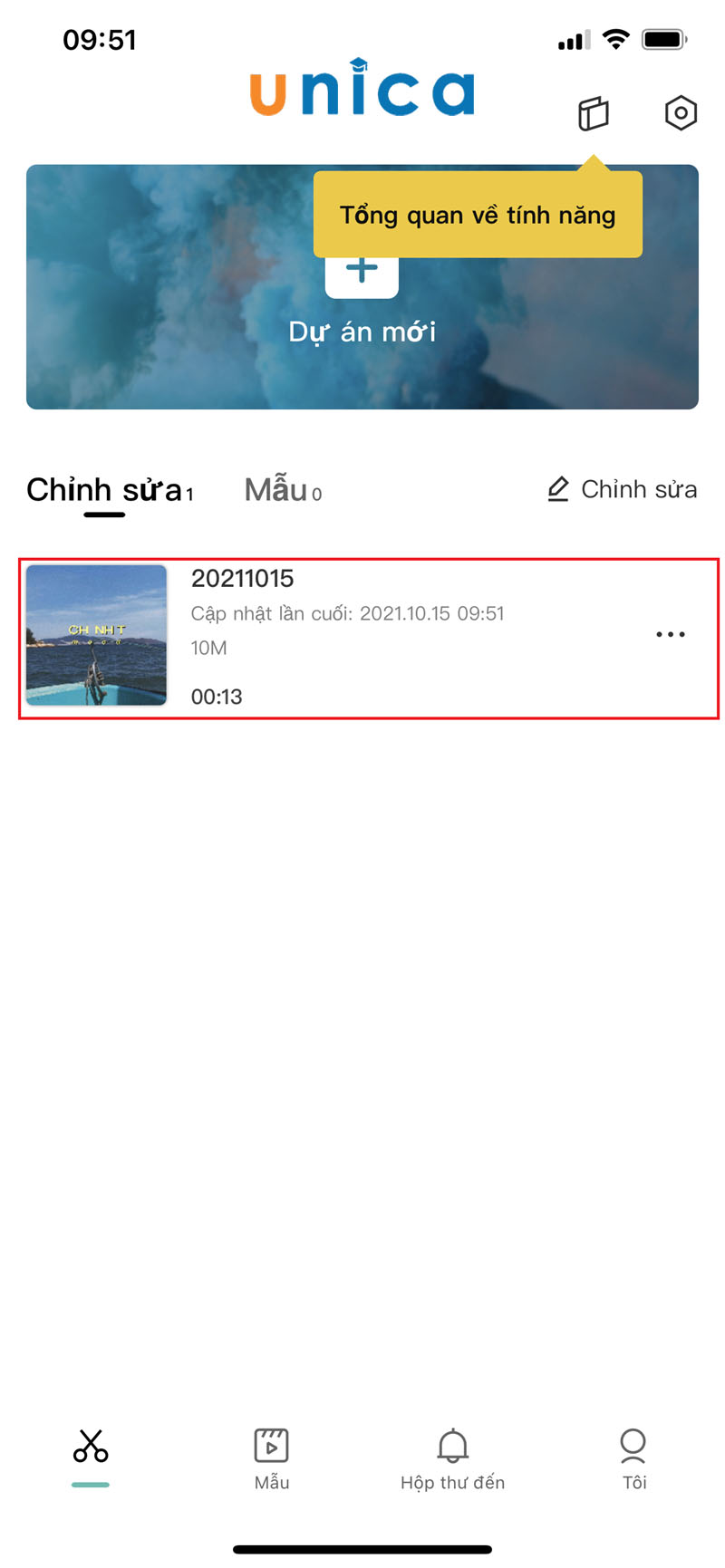Tap the 00:13 duration label
725x1568 pixels.
pyautogui.click(x=216, y=697)
